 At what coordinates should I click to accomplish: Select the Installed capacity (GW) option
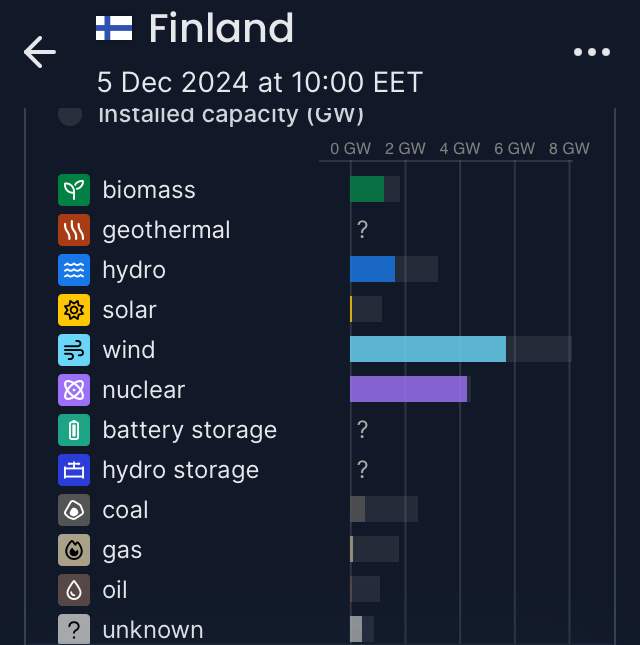click(x=70, y=115)
